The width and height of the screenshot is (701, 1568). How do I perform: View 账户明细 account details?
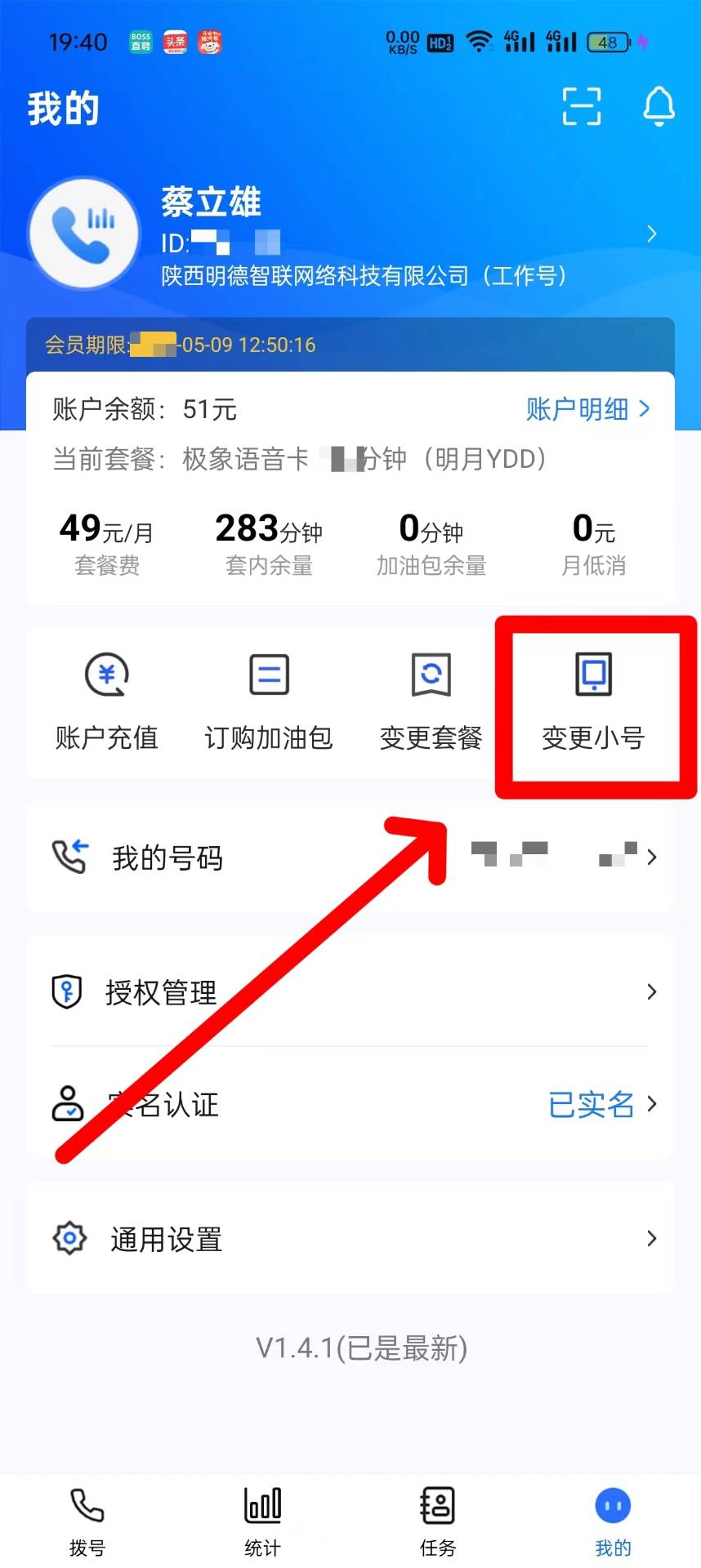[587, 409]
